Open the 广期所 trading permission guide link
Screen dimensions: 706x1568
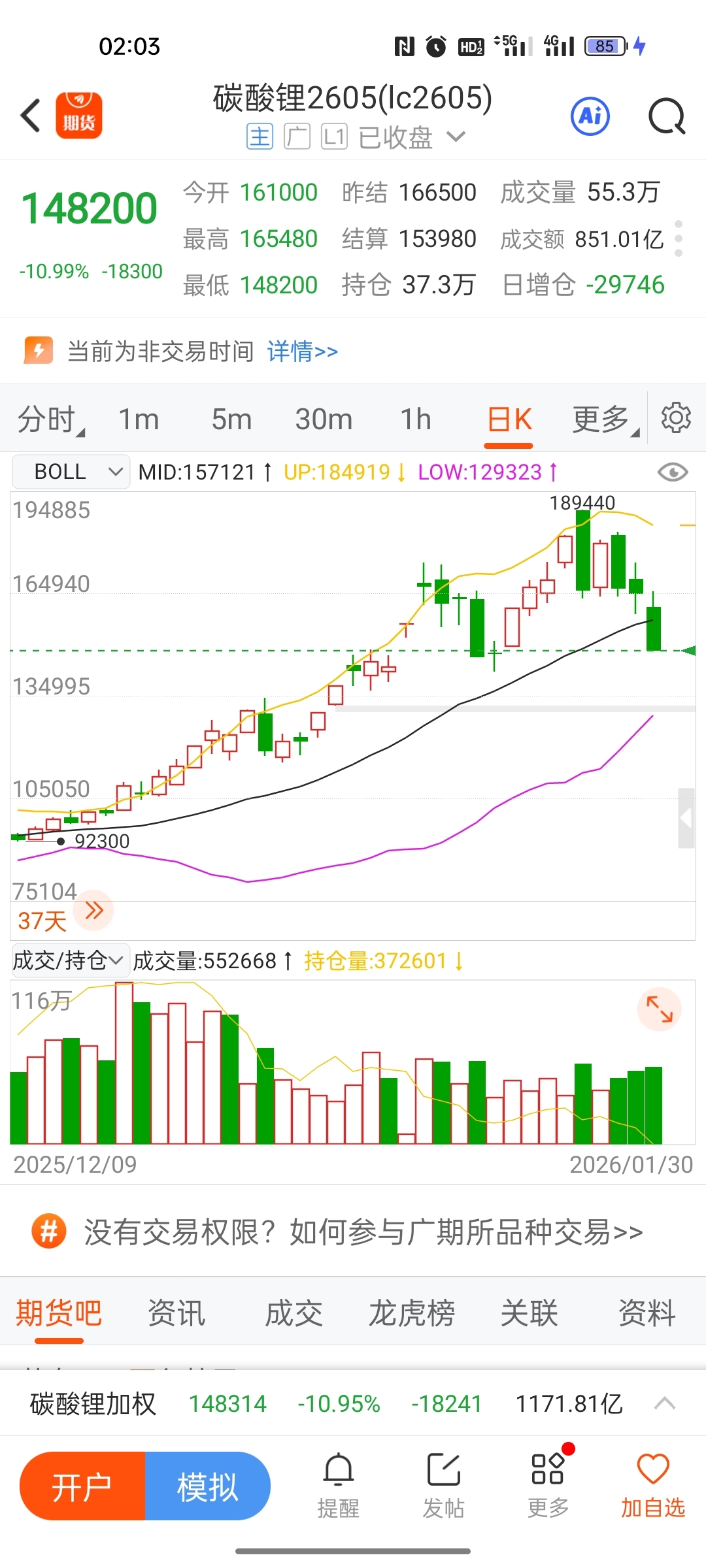pyautogui.click(x=363, y=1233)
